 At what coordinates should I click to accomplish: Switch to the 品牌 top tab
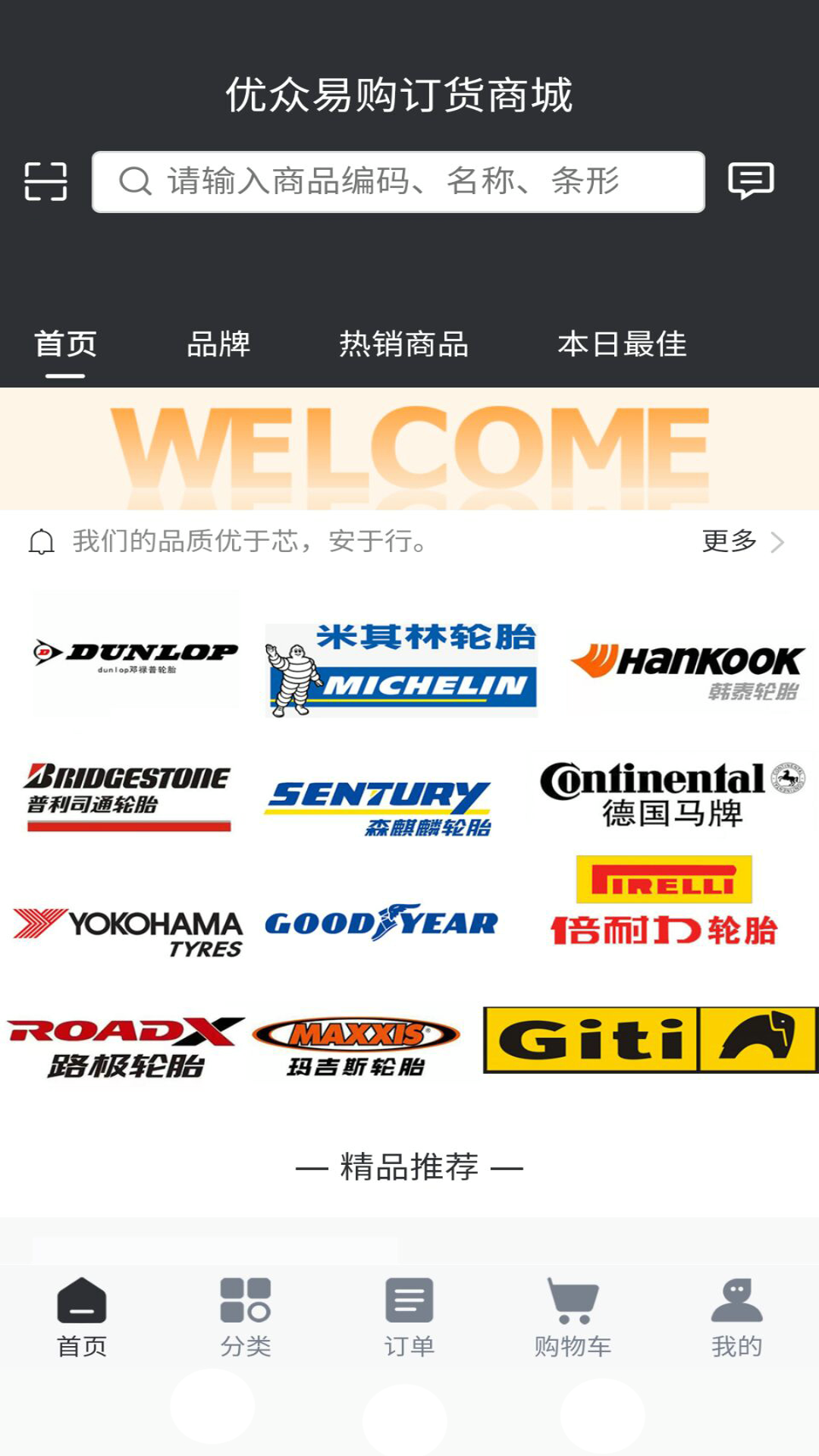coord(218,344)
